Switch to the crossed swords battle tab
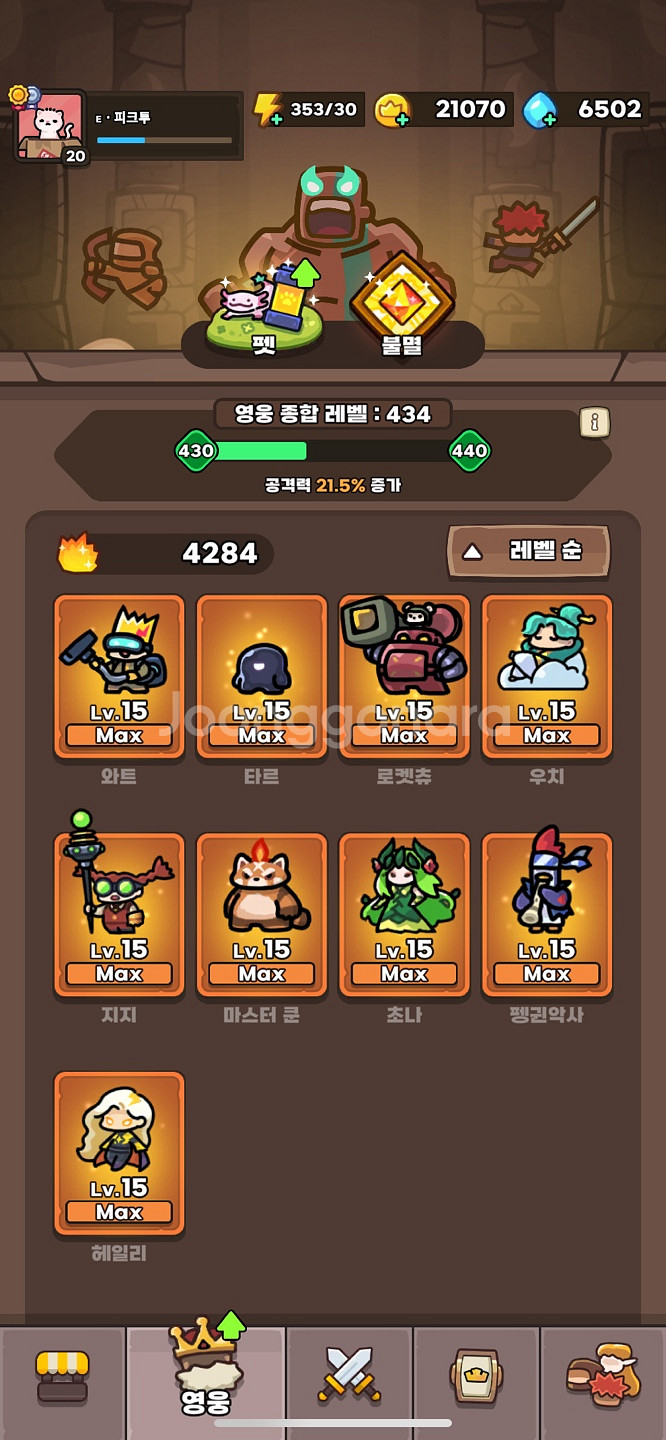The width and height of the screenshot is (666, 1440). point(349,1375)
